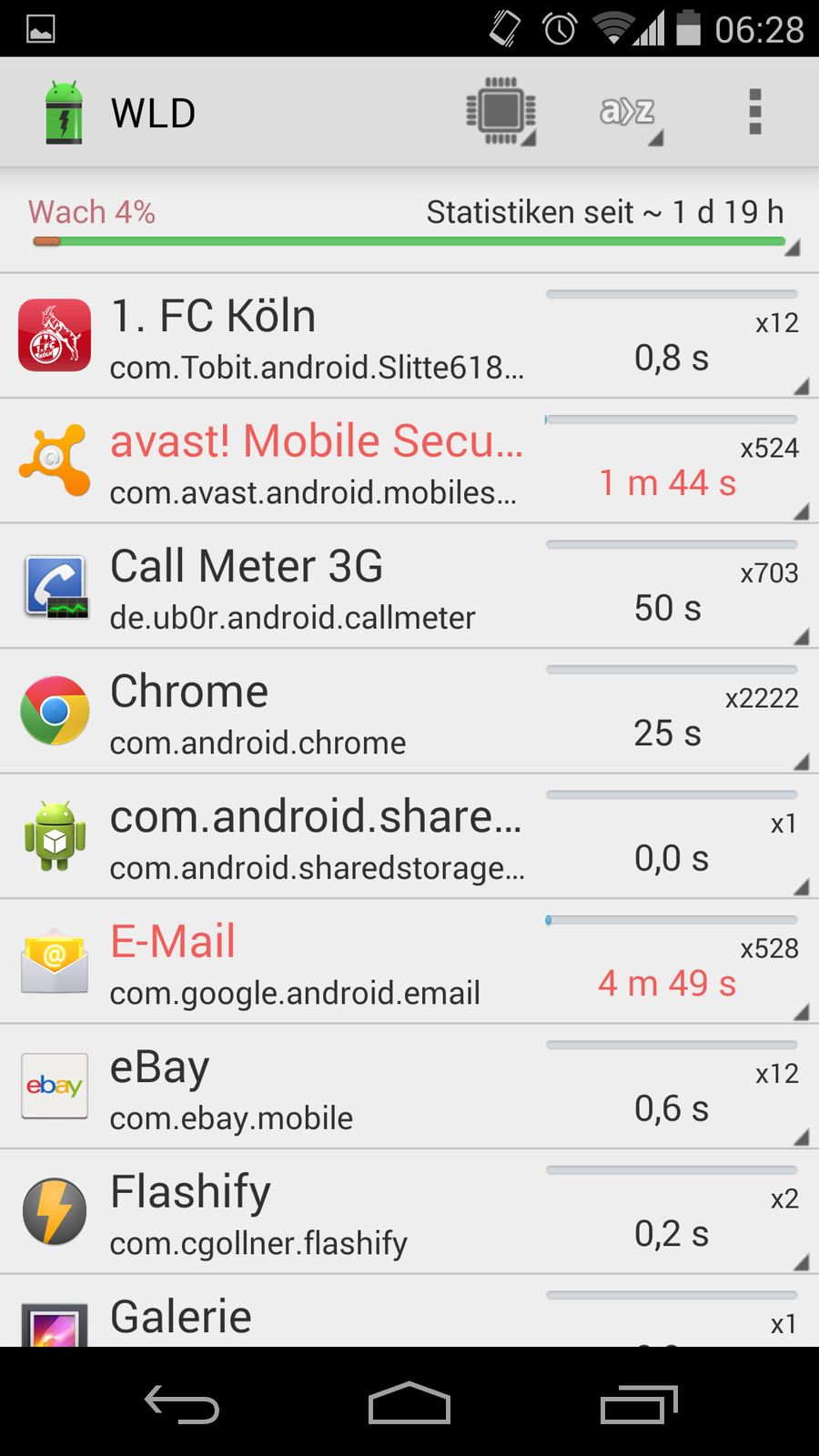Image resolution: width=819 pixels, height=1456 pixels.
Task: View Chrome wakelock details
Action: 409,712
